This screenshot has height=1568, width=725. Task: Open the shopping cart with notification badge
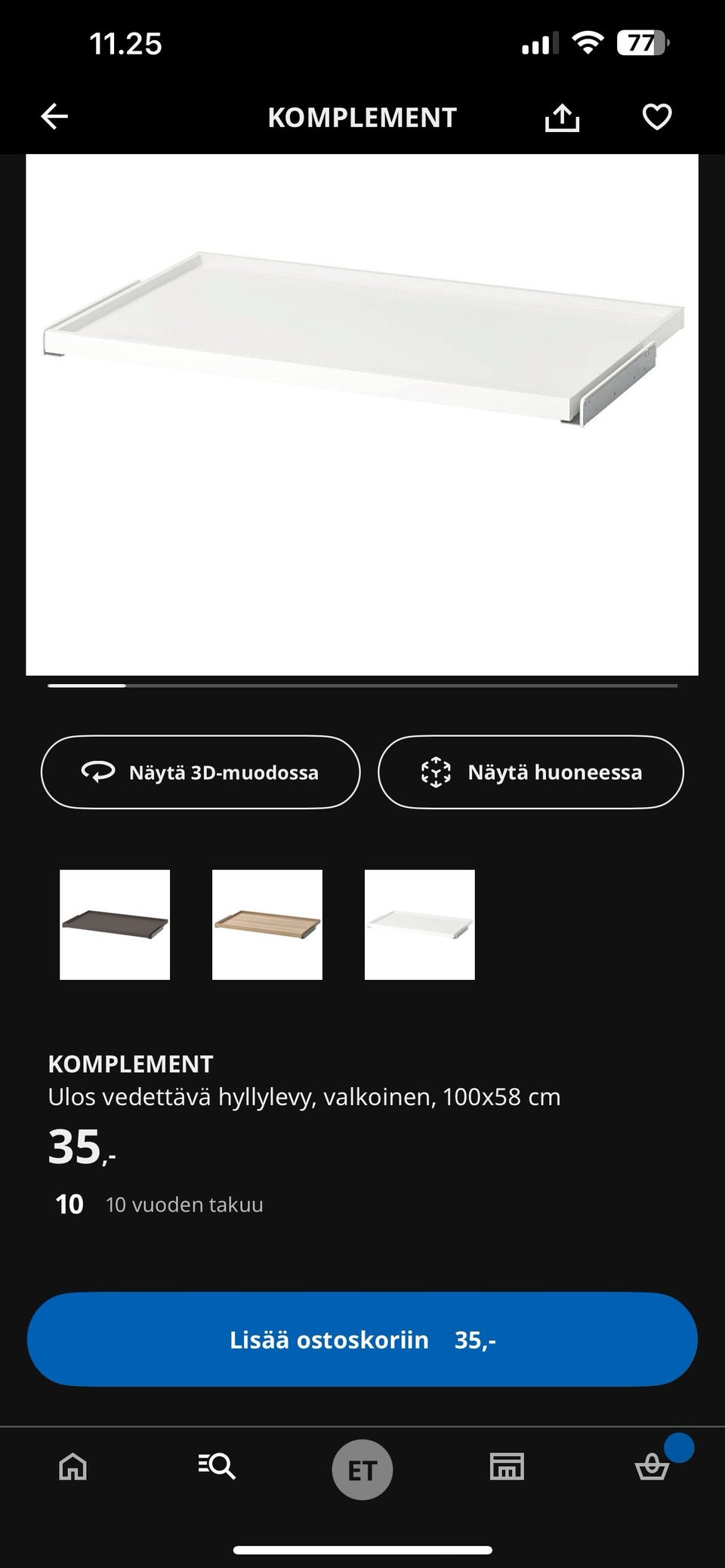tap(651, 1468)
